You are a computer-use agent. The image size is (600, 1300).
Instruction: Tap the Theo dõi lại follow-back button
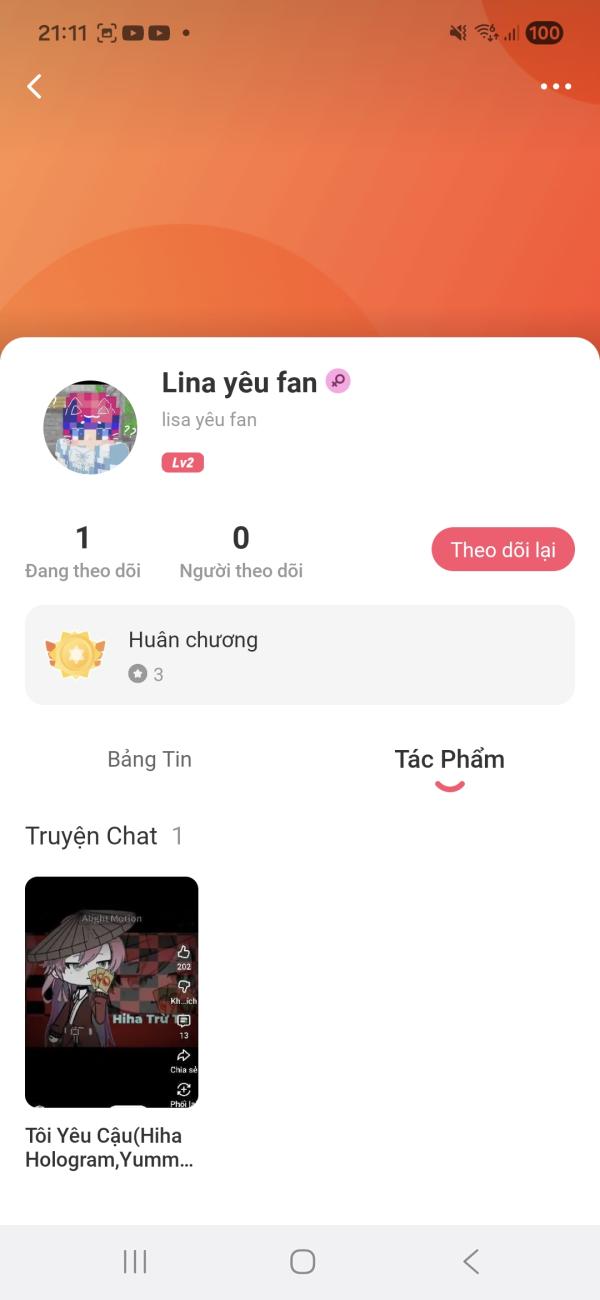coord(503,549)
